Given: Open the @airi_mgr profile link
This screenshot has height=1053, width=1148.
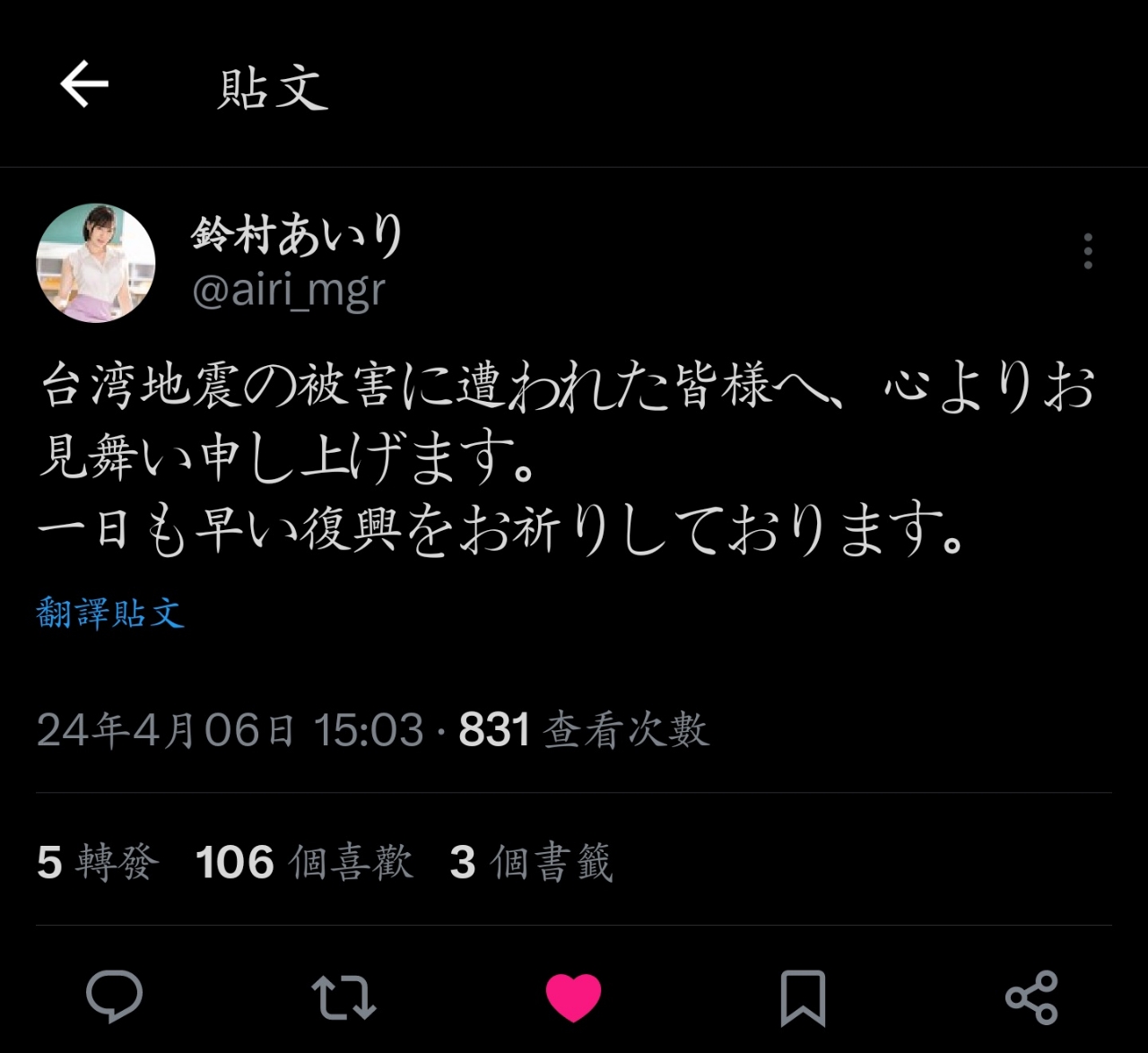Looking at the screenshot, I should [289, 291].
